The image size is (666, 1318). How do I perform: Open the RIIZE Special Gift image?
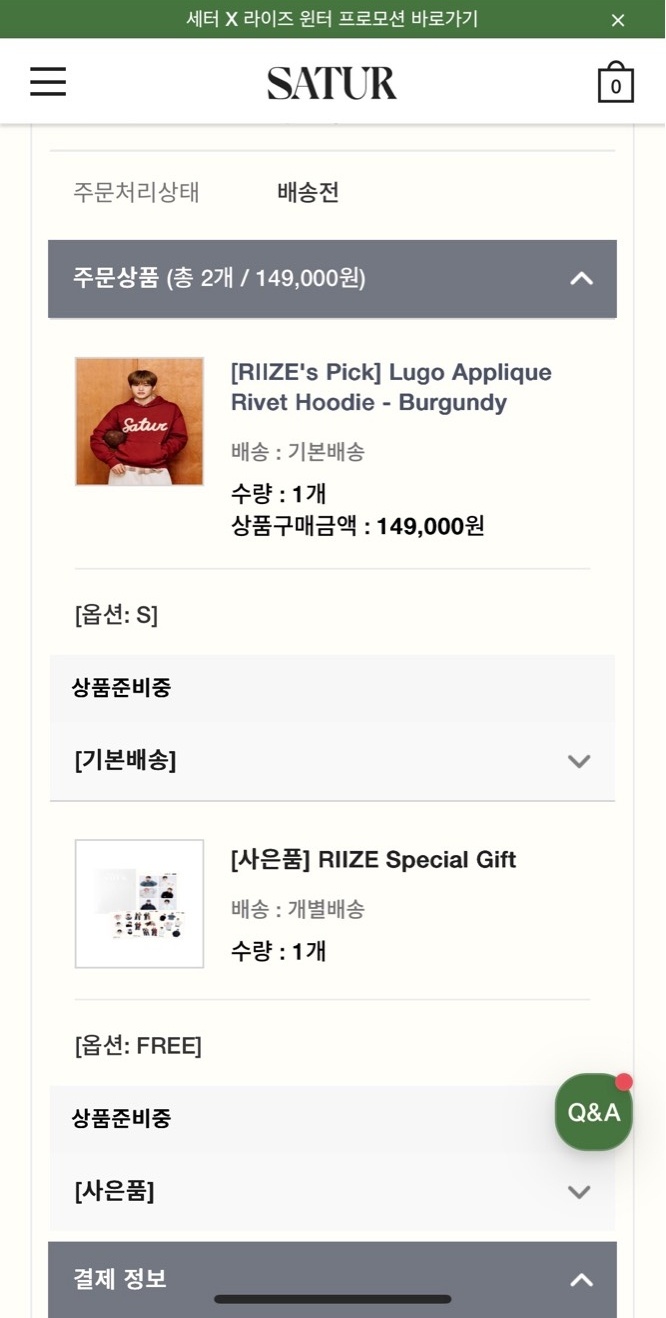(x=139, y=903)
